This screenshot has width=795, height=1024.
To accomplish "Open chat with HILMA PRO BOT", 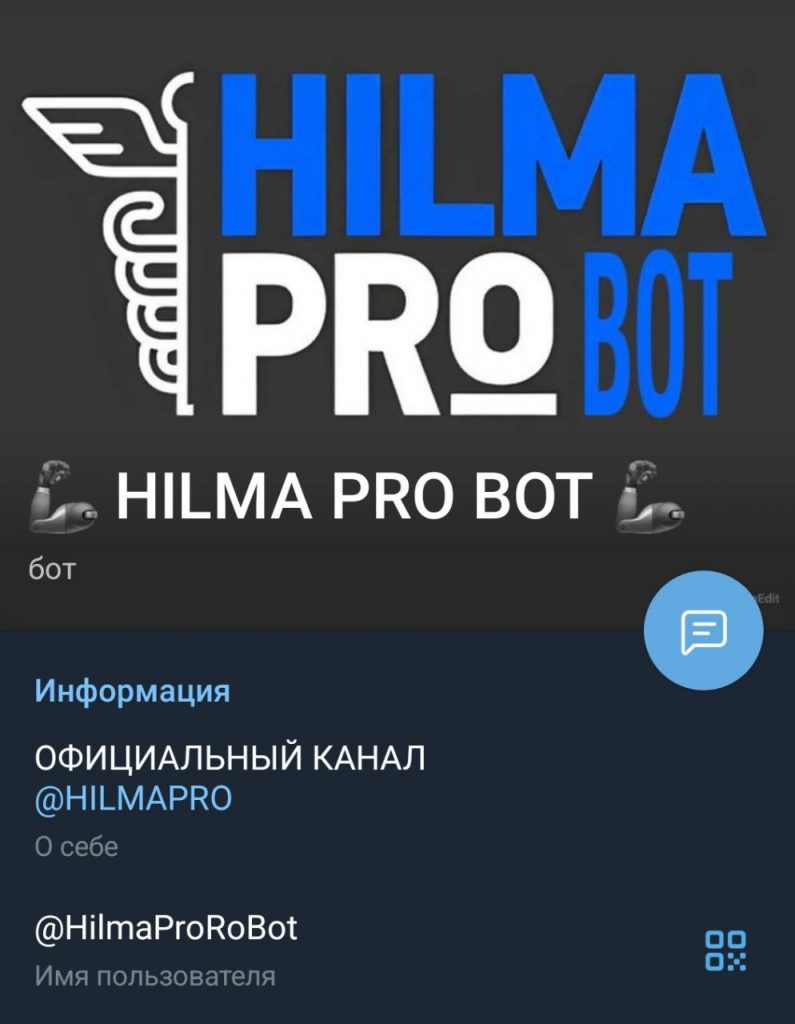I will [703, 632].
